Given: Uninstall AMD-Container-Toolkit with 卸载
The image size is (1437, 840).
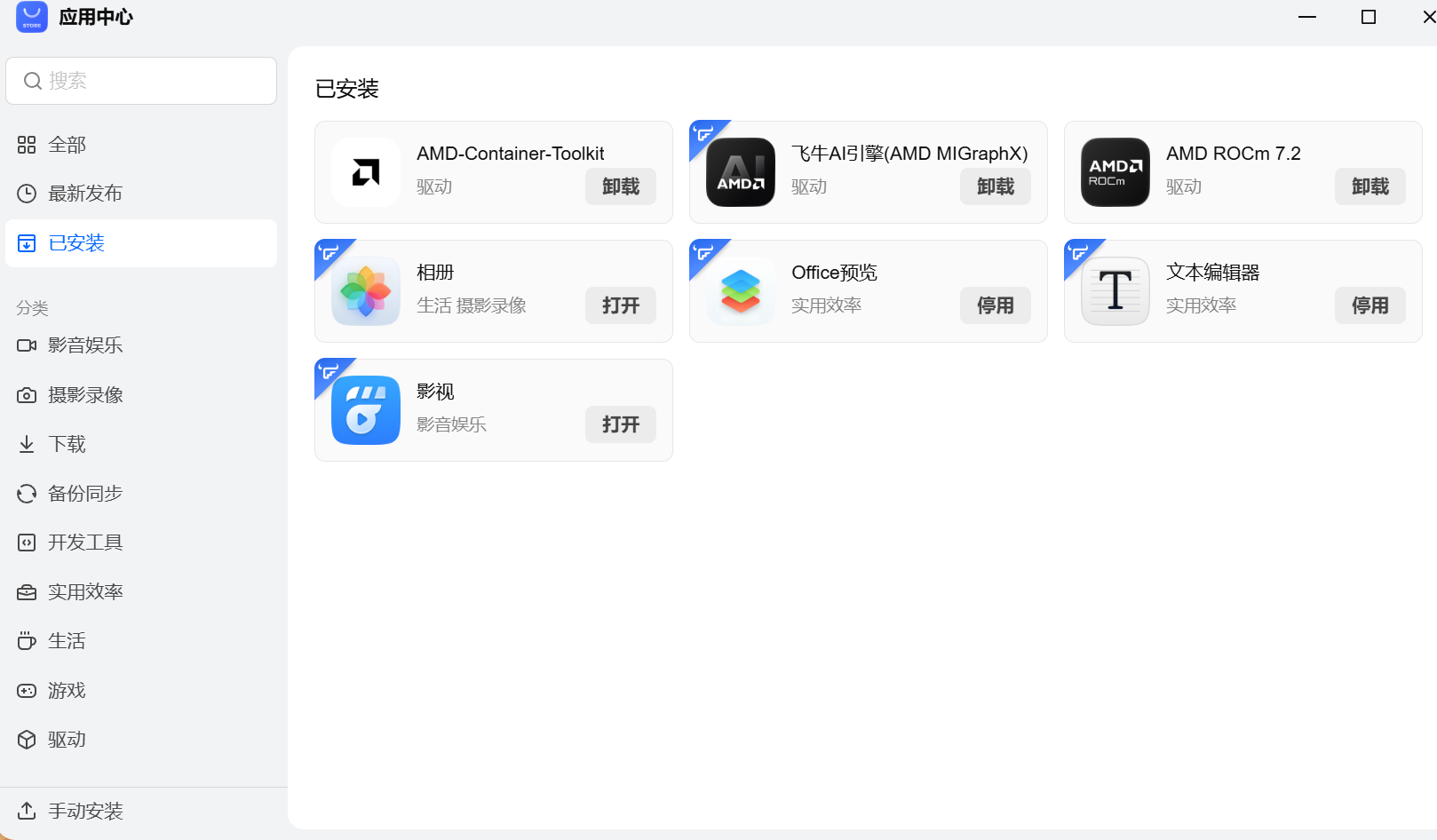Looking at the screenshot, I should [620, 186].
